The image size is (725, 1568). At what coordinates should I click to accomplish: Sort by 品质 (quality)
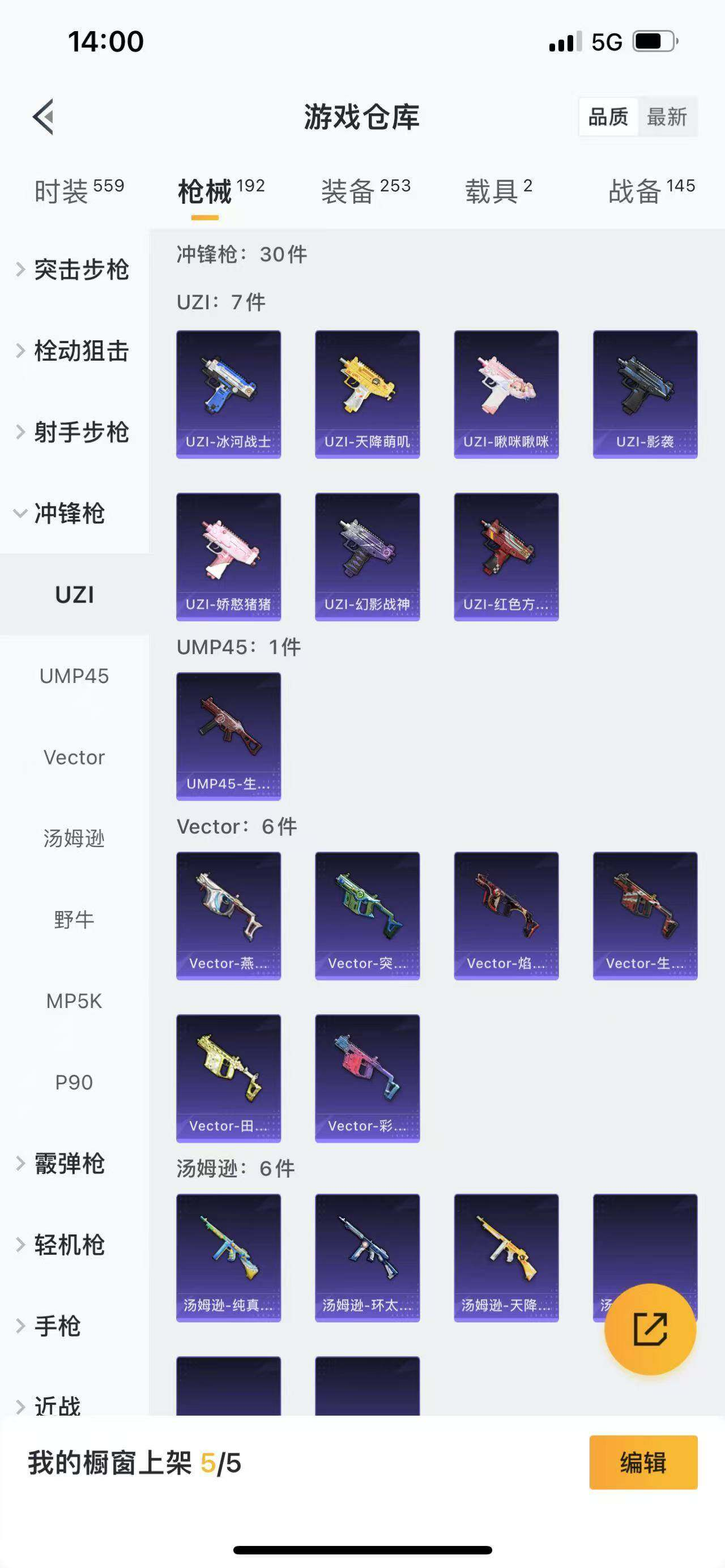608,116
